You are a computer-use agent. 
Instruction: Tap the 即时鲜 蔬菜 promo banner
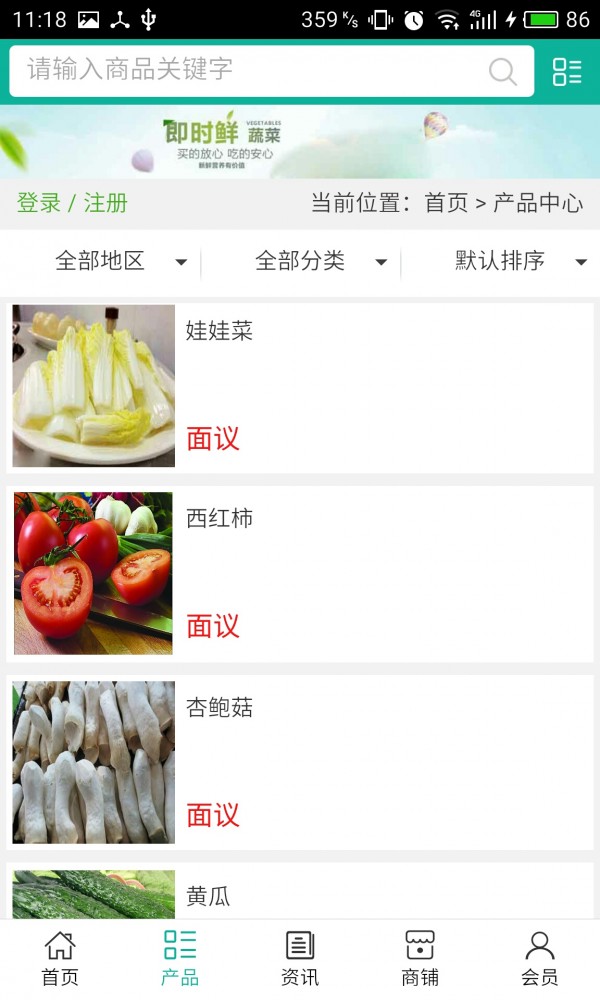[x=300, y=142]
